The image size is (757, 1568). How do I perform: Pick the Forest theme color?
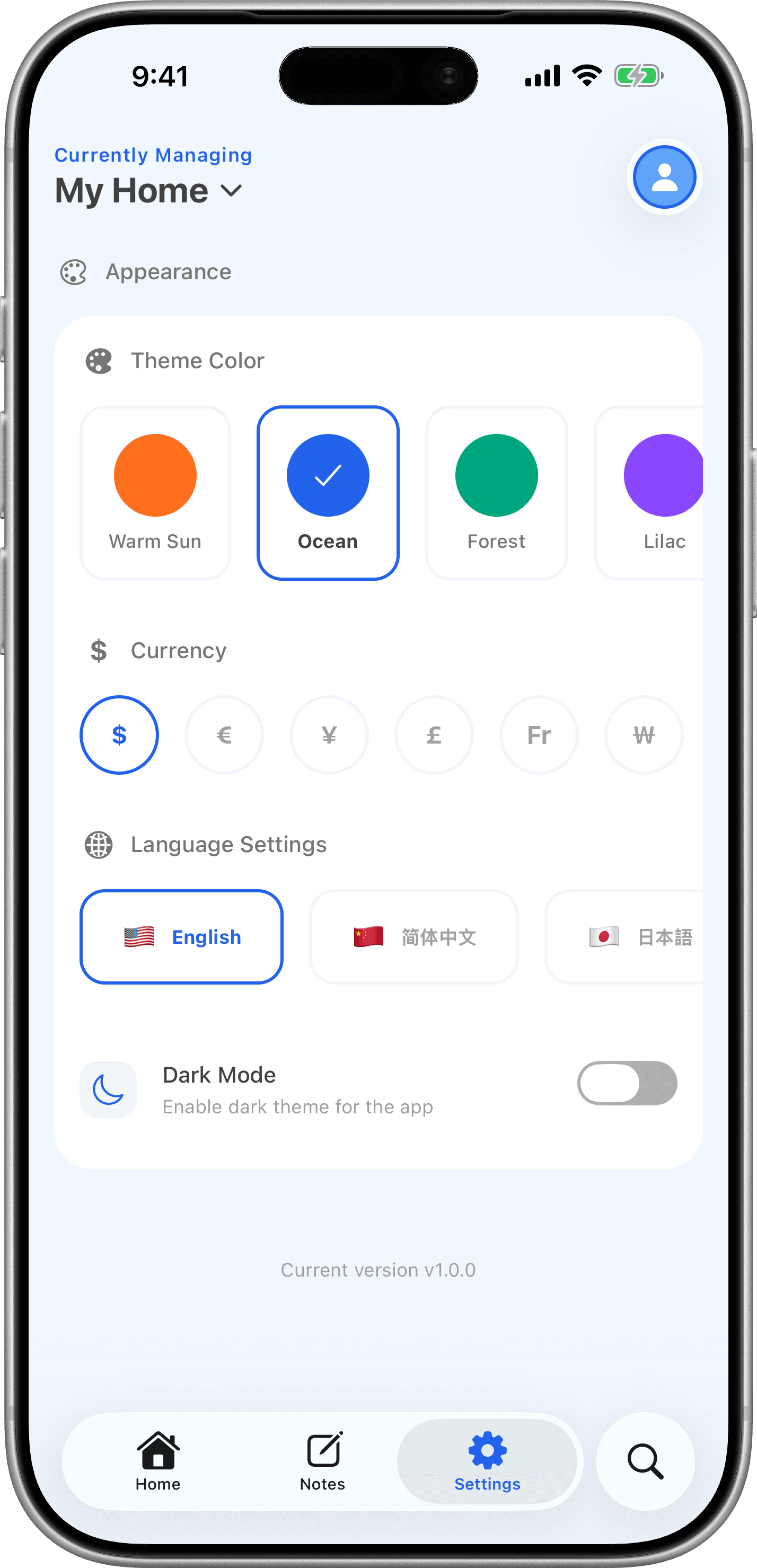coord(496,493)
